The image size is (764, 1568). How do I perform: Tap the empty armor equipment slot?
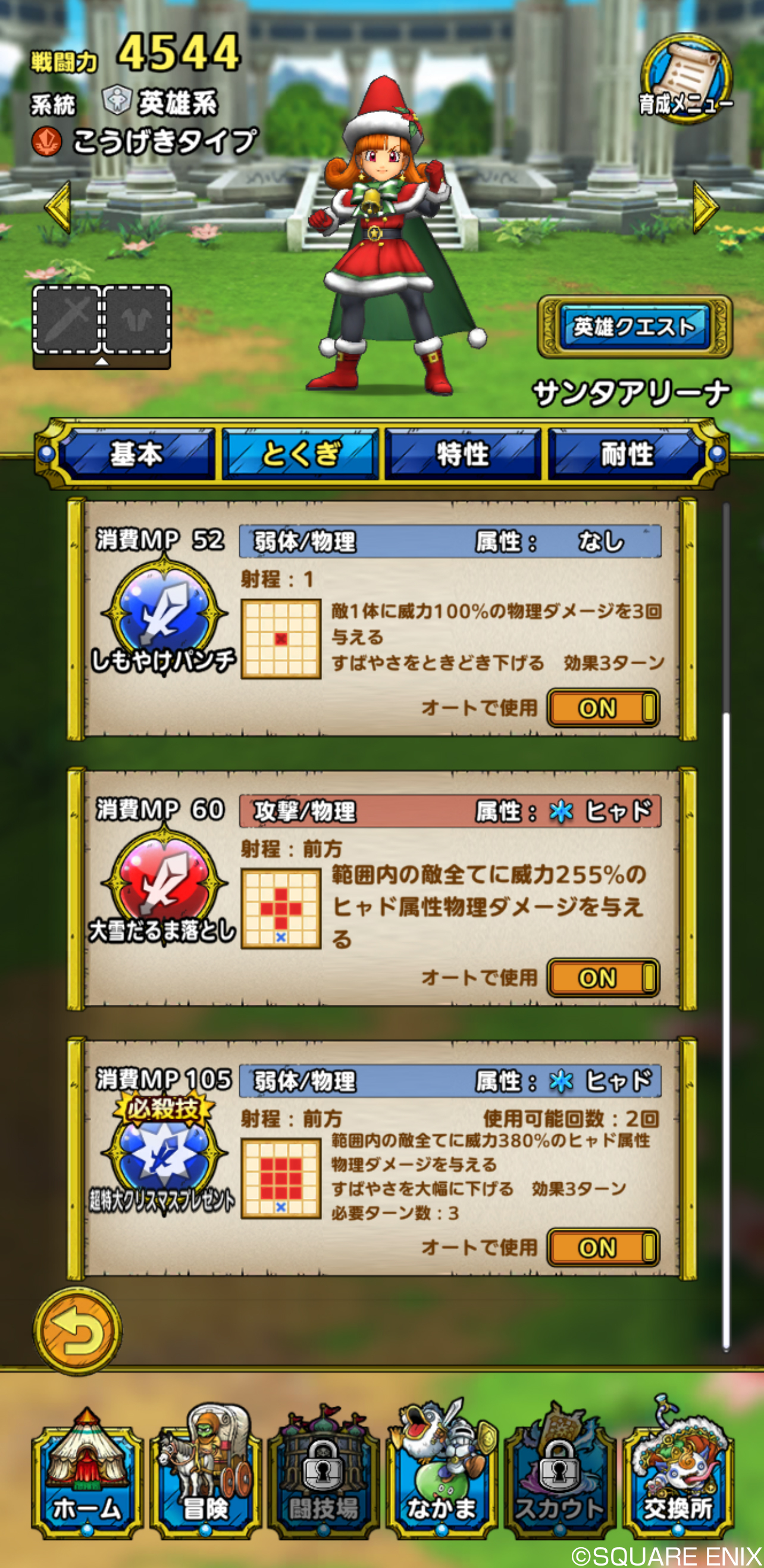(137, 320)
